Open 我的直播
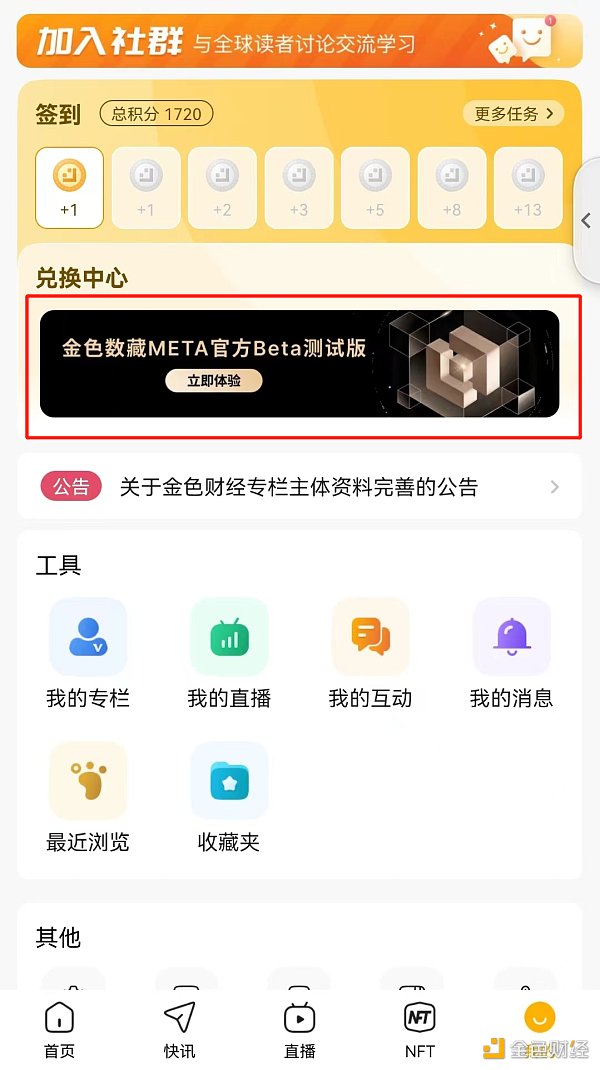Image resolution: width=600 pixels, height=1070 pixels. (229, 653)
